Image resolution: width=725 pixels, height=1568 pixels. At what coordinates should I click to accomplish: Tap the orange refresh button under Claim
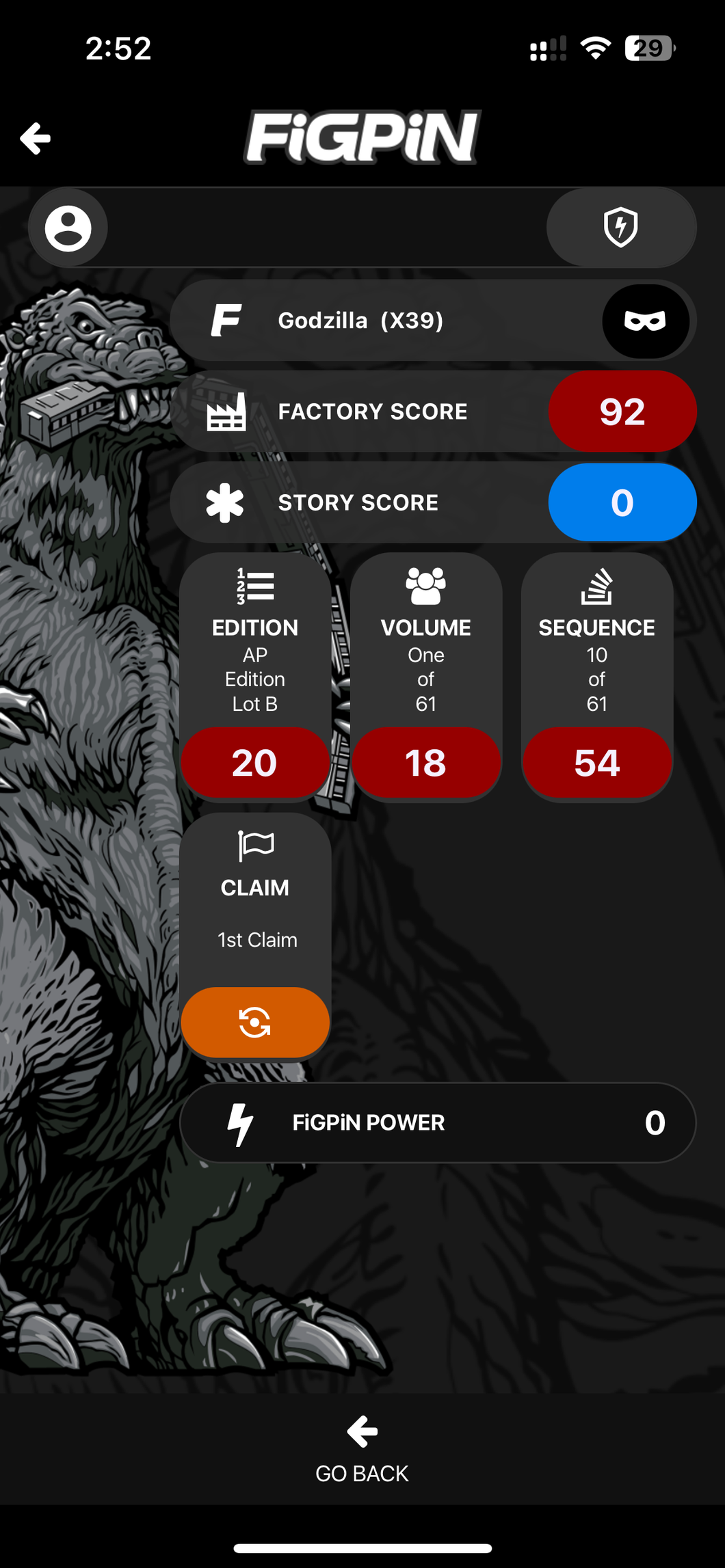point(255,1023)
